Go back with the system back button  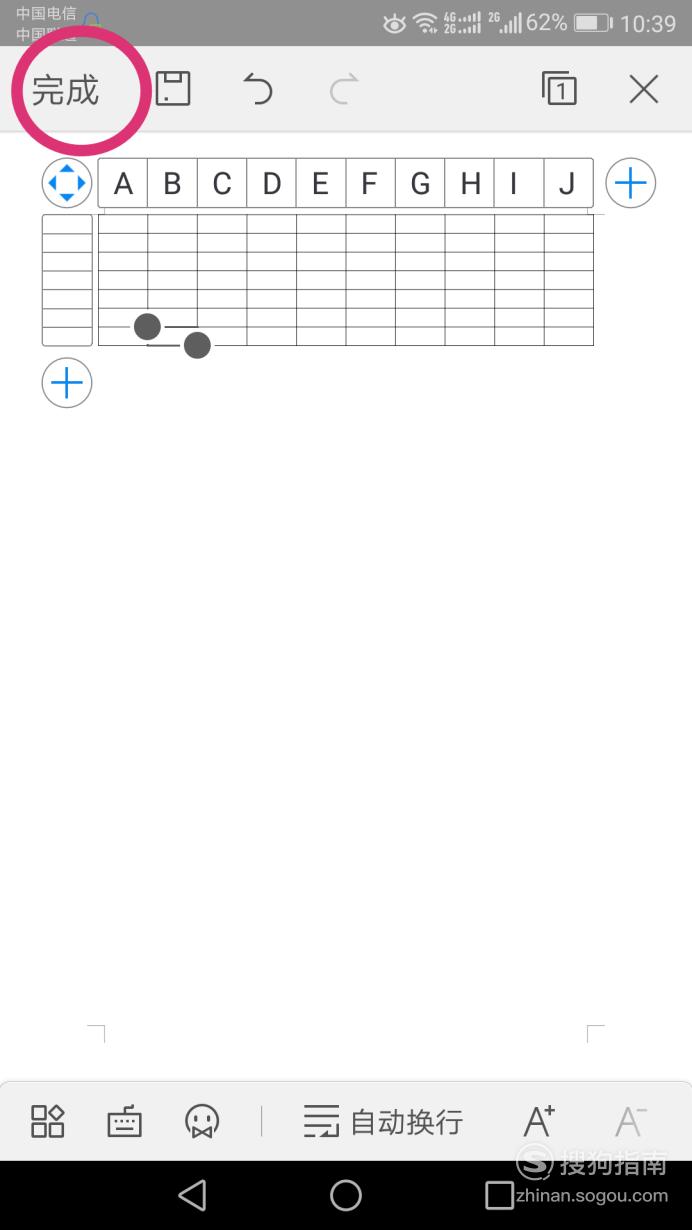tap(192, 1195)
